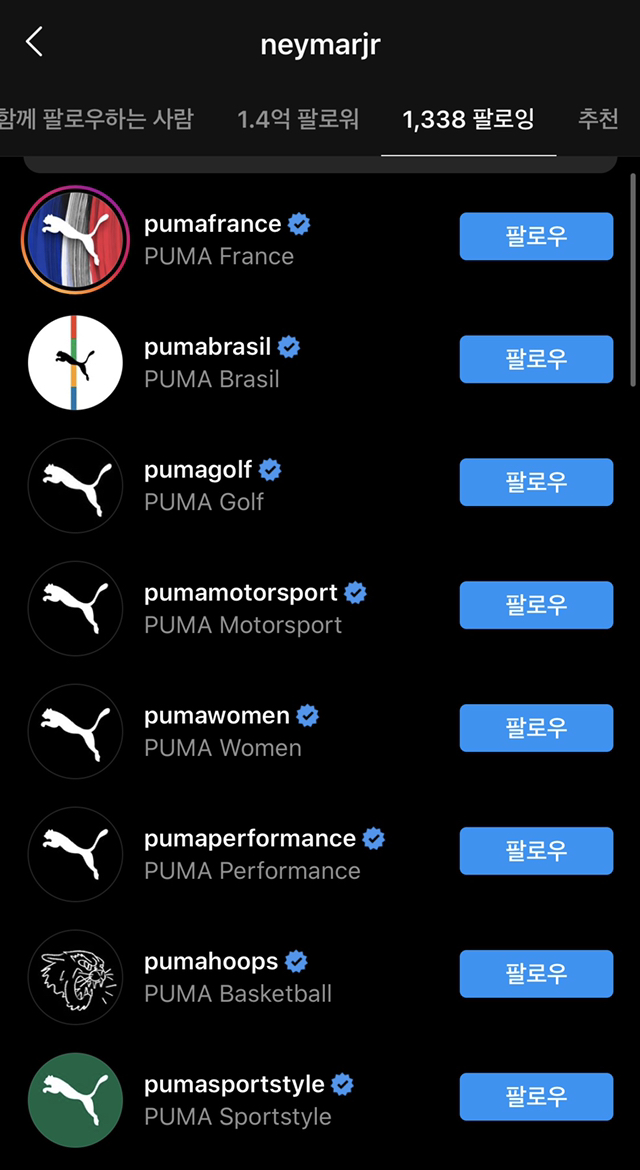Image resolution: width=640 pixels, height=1170 pixels.
Task: Follow the pumafrance account
Action: click(x=536, y=236)
